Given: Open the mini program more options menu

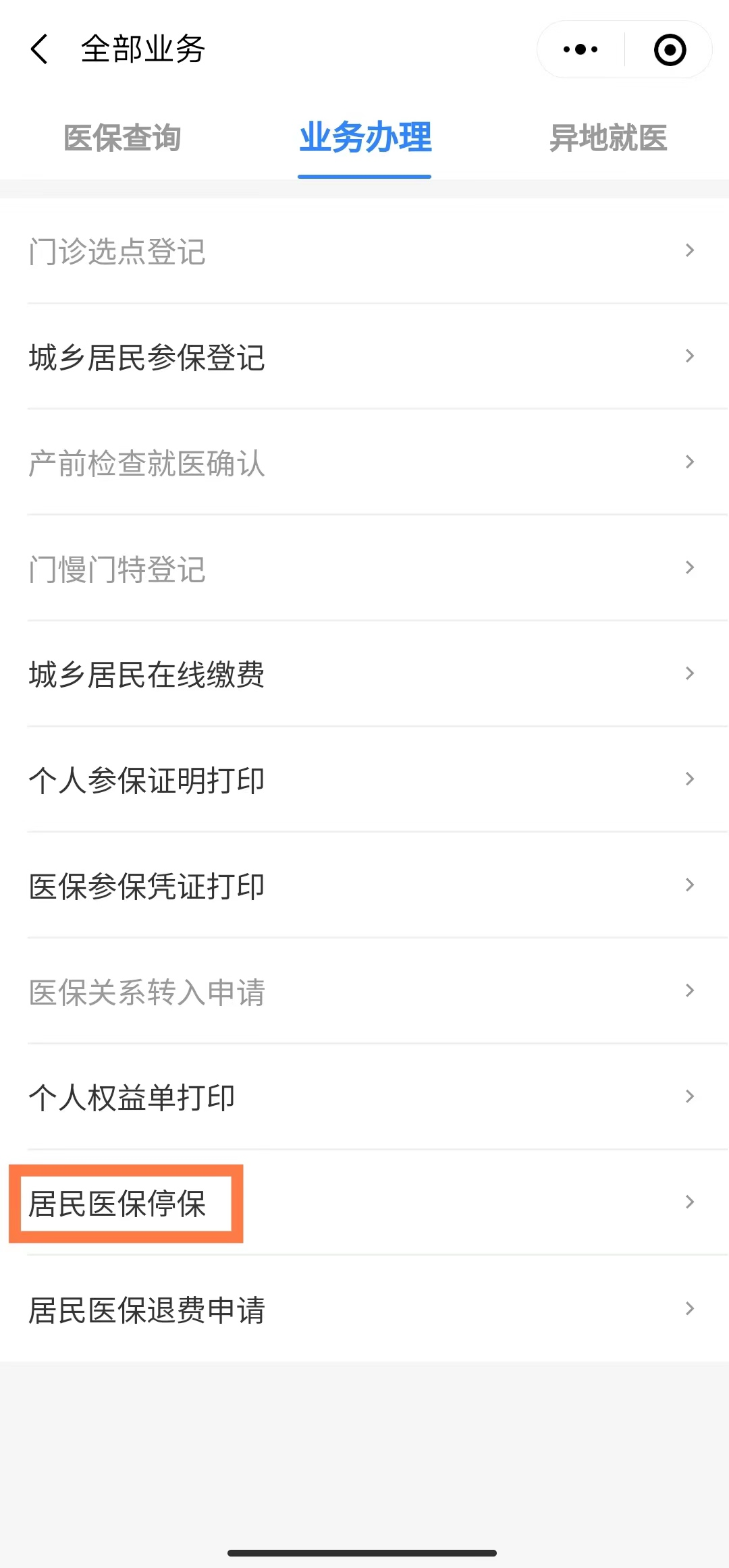Looking at the screenshot, I should tap(580, 49).
